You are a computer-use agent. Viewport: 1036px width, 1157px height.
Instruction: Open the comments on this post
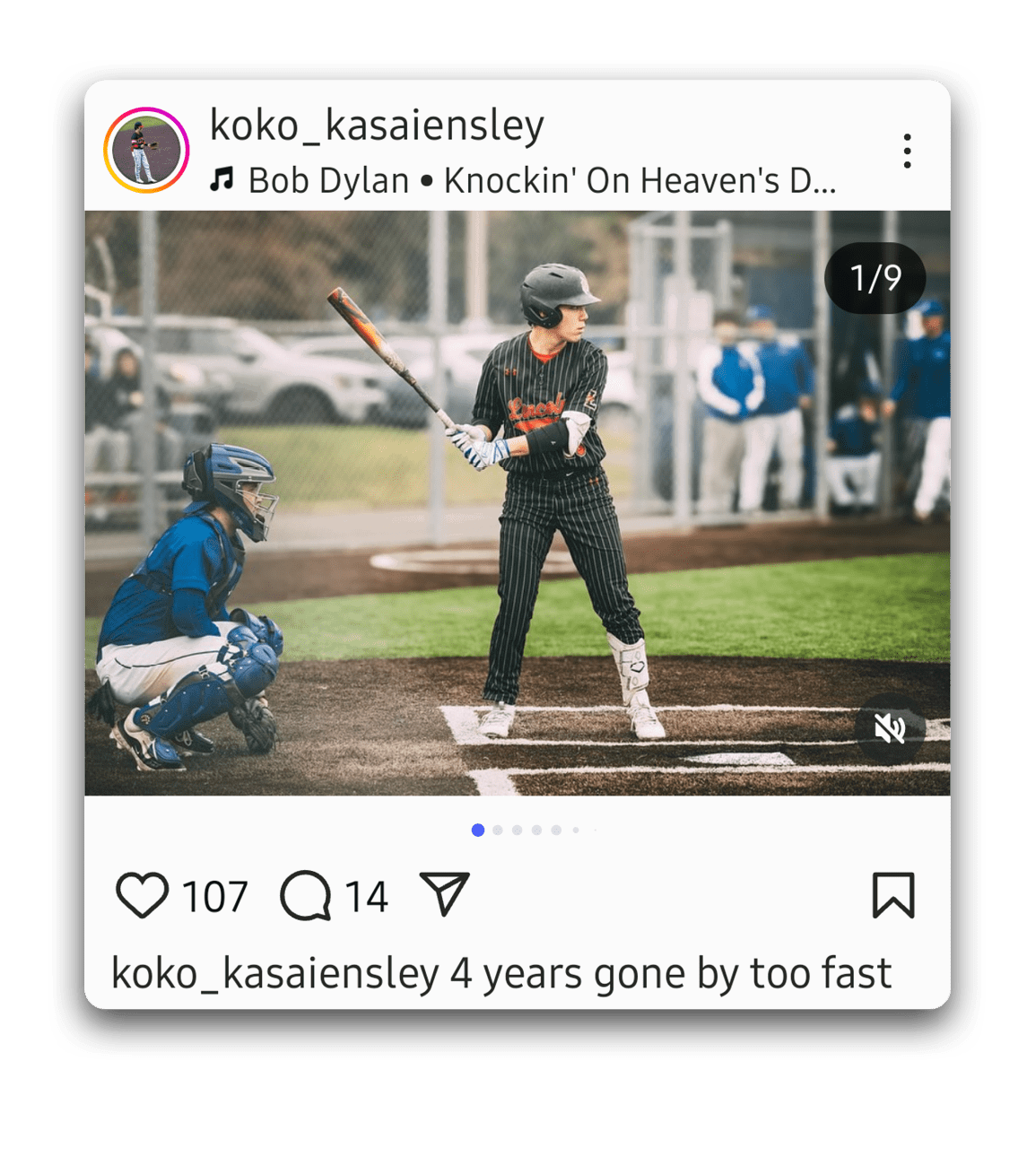305,895
